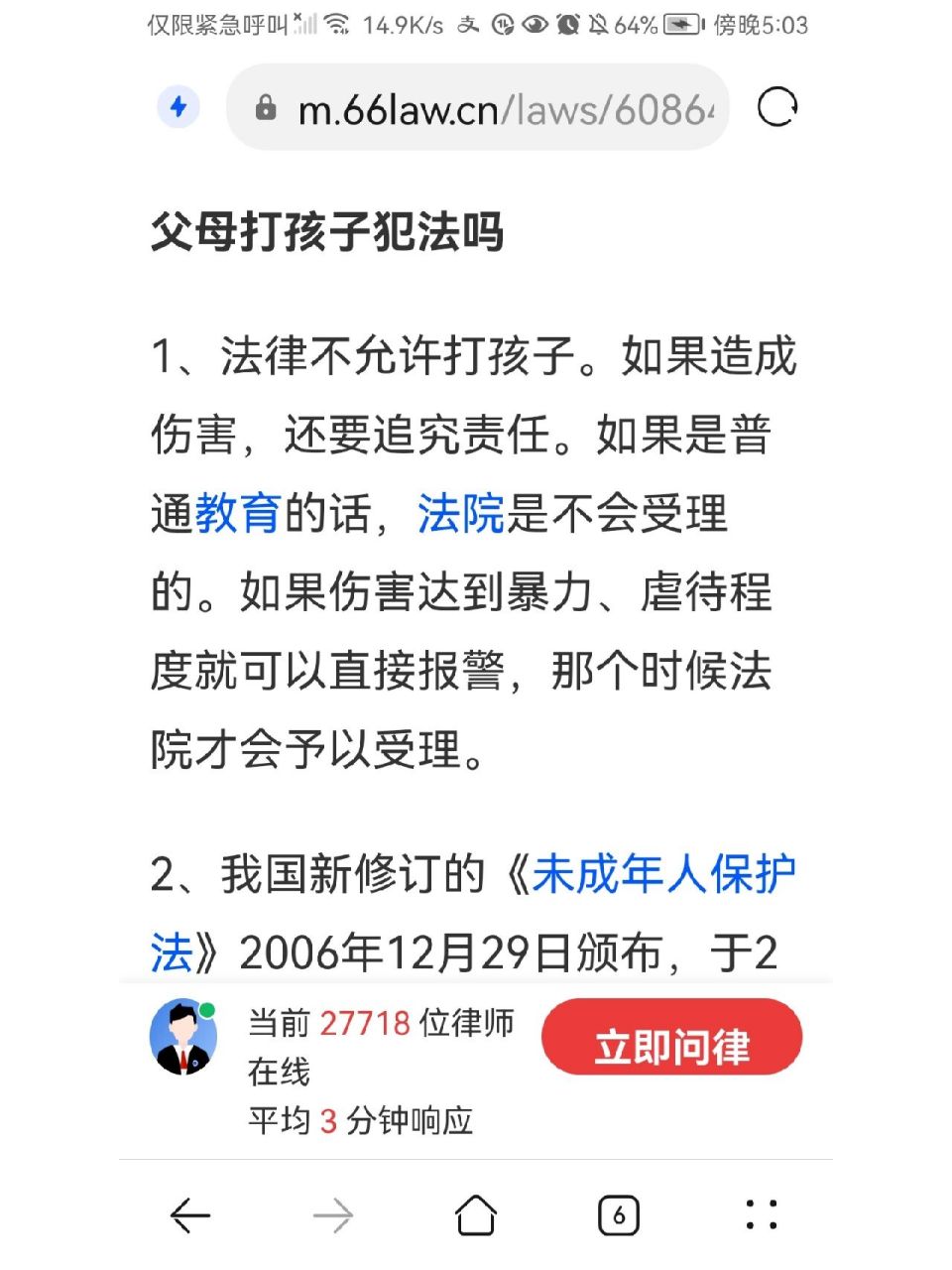The height and width of the screenshot is (1270, 952).
Task: Tap the eye-protection mode status bar icon
Action: click(x=534, y=23)
